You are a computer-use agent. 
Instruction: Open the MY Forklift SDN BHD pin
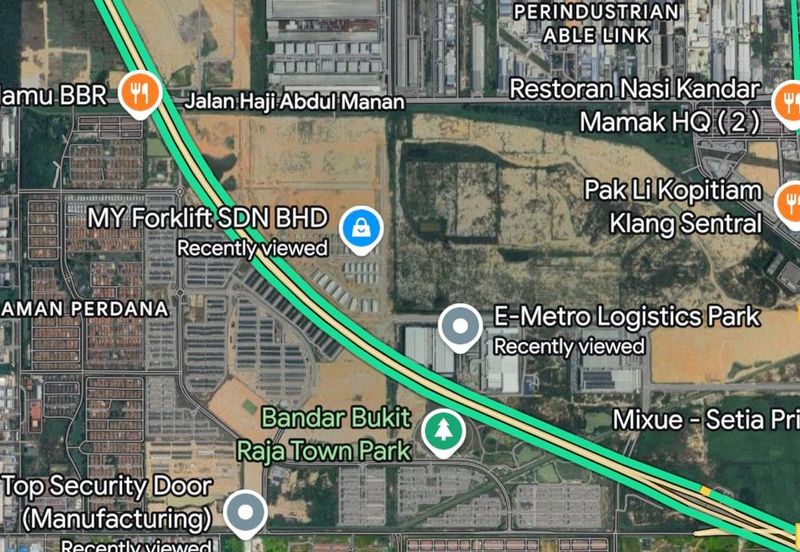(362, 229)
